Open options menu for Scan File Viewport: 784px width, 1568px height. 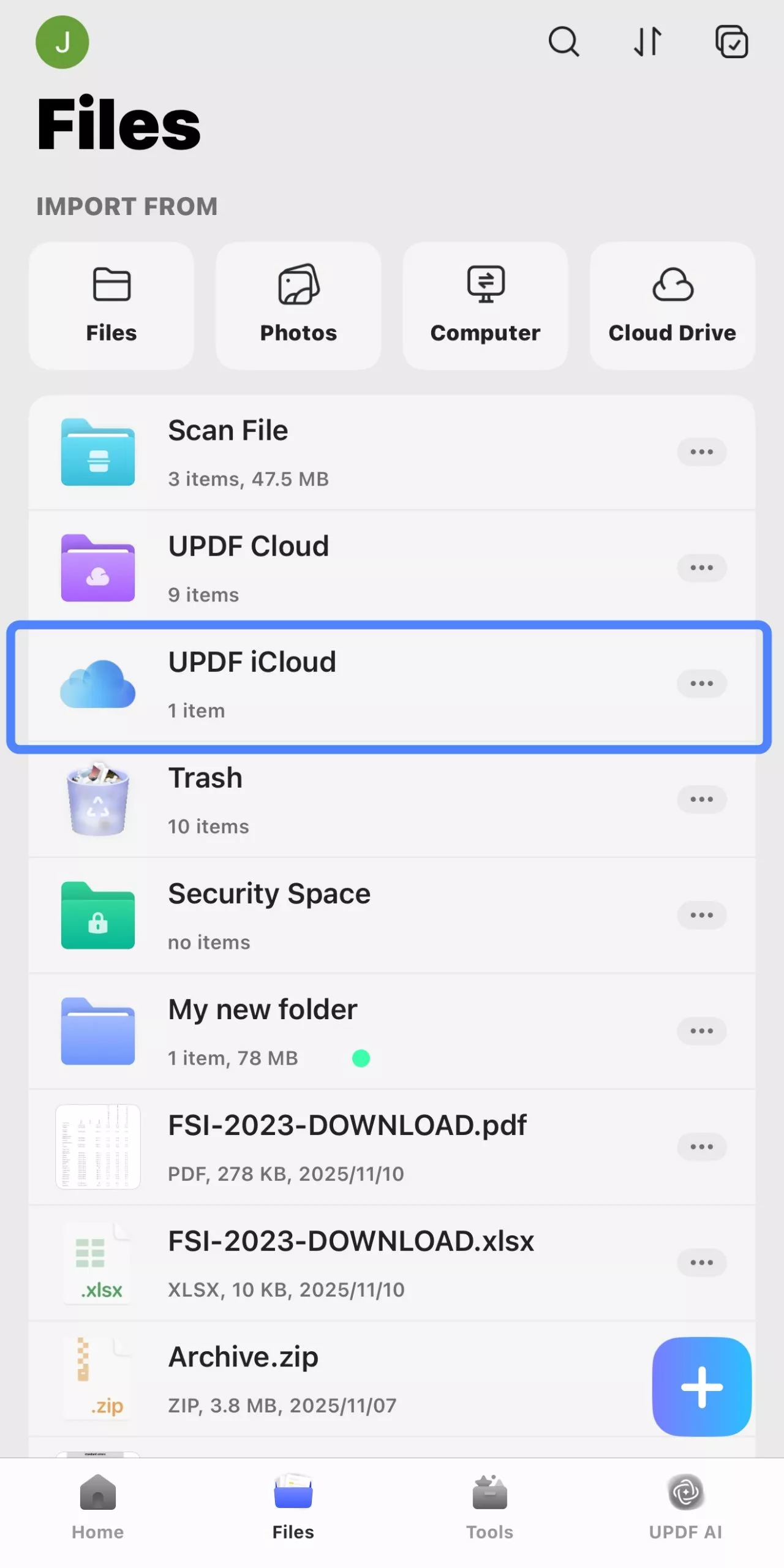pyautogui.click(x=702, y=452)
